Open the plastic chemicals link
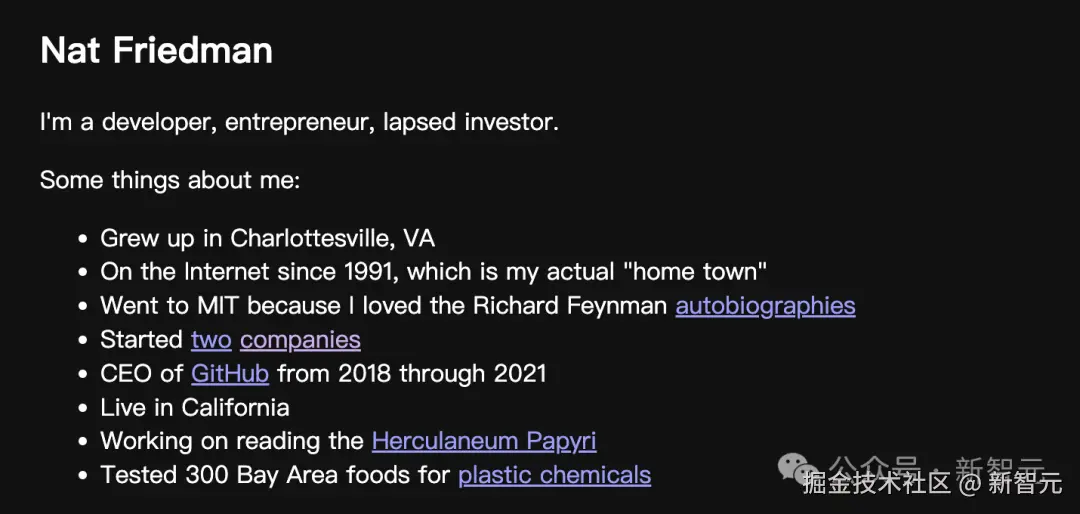Screen dimensions: 1080x514 [554, 475]
